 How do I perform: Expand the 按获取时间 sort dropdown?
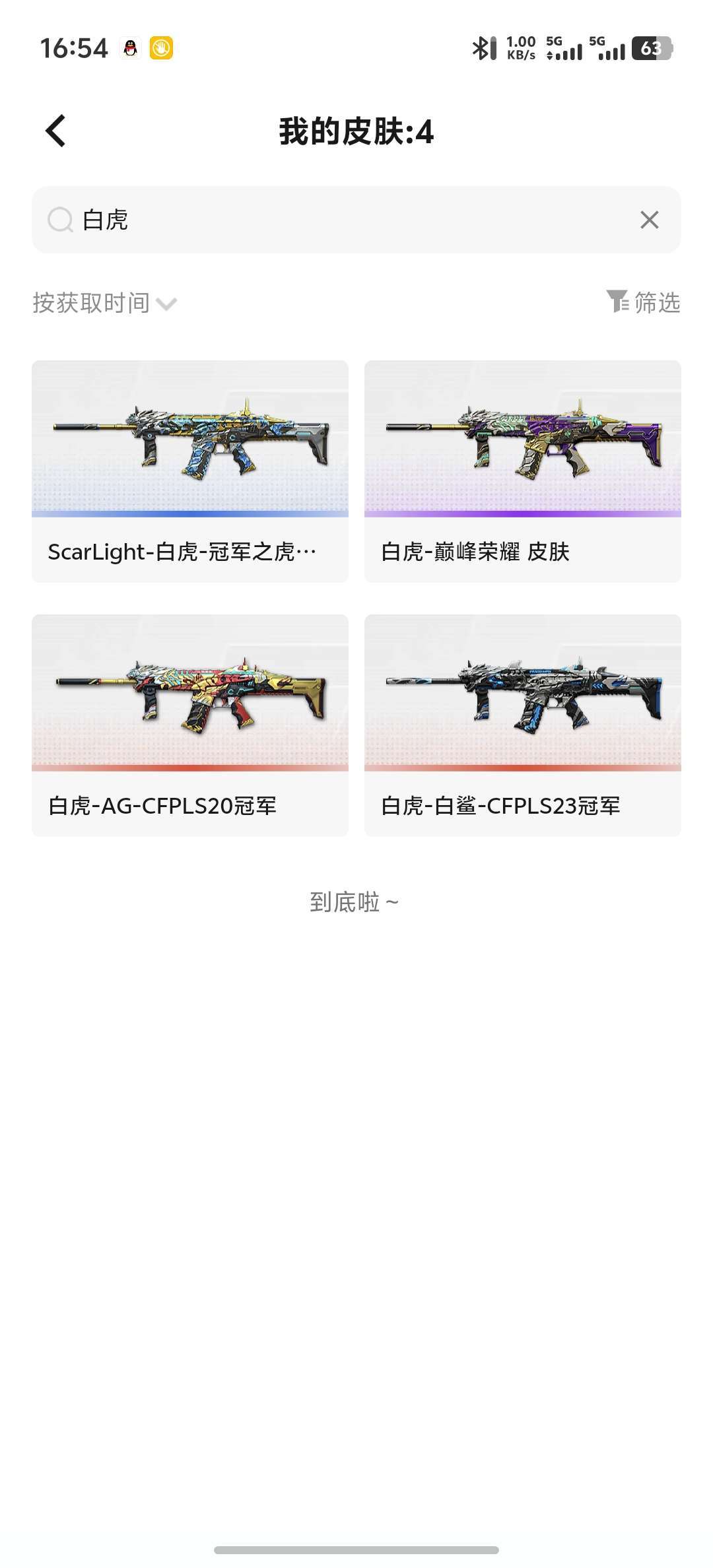click(104, 303)
